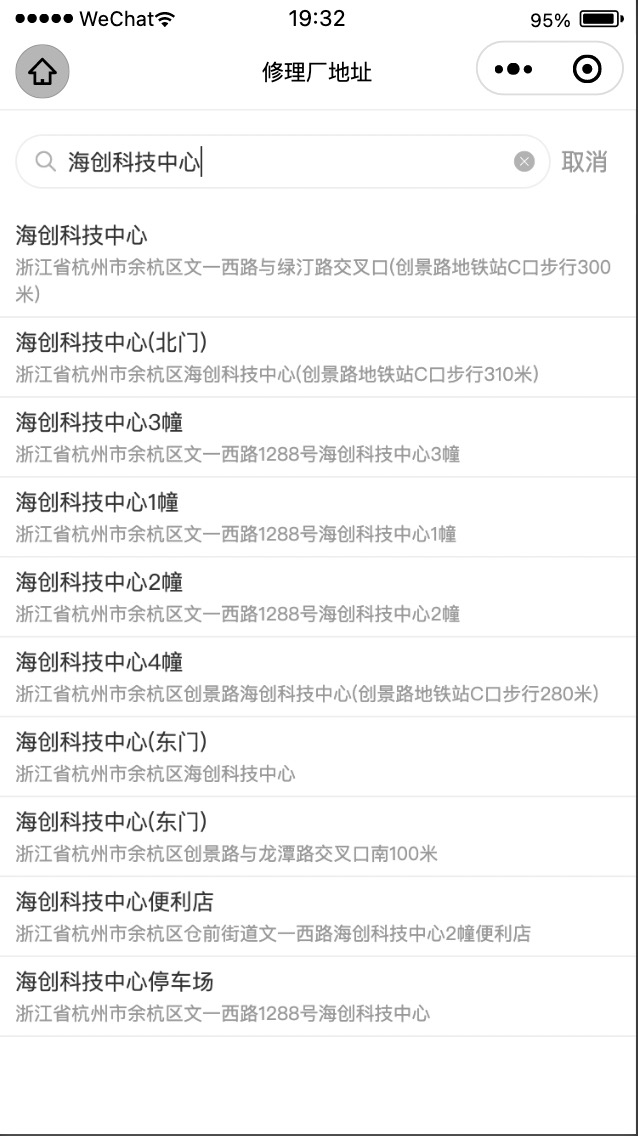Viewport: 638px width, 1136px height.
Task: Go to the mini program home page
Action: pos(42,71)
